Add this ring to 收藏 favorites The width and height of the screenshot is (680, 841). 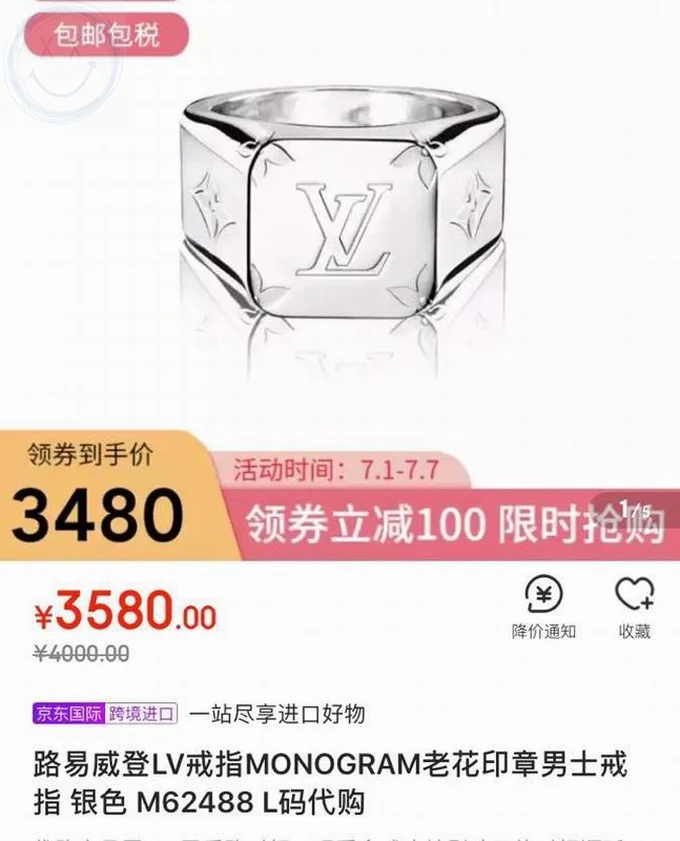[x=634, y=606]
